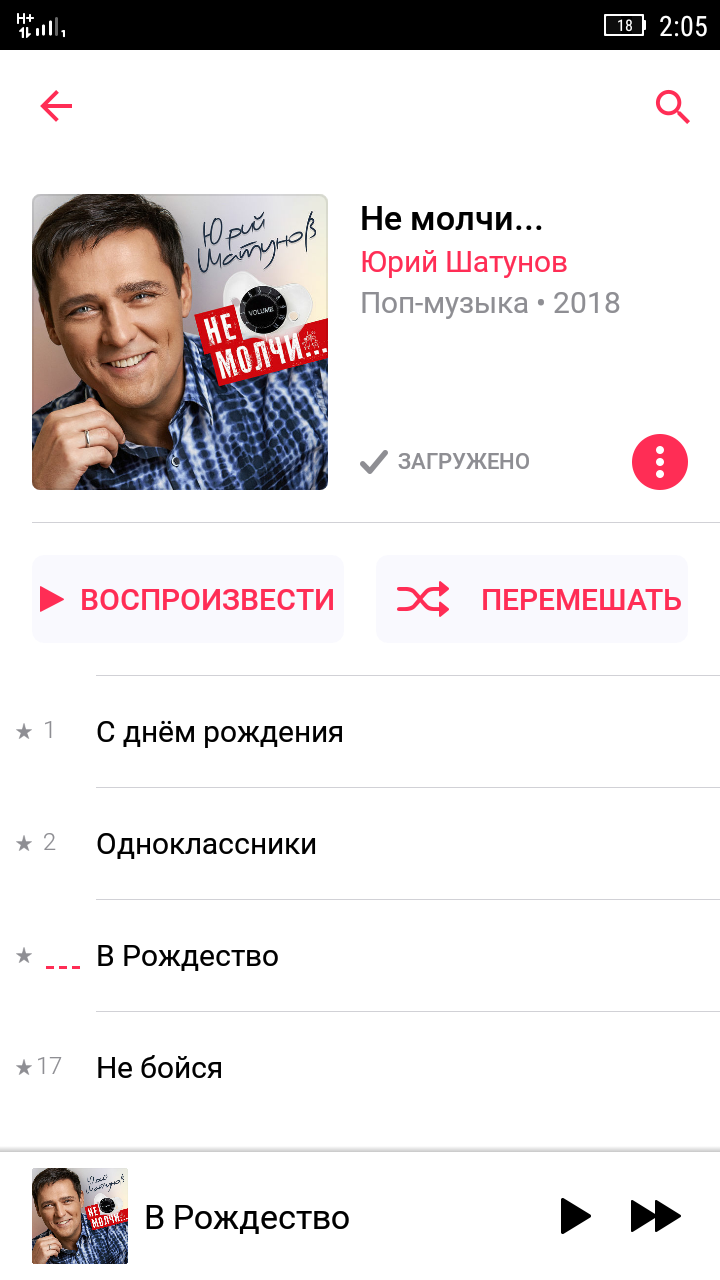Shuffle the album with Перемешать
The image size is (720, 1280).
tap(532, 599)
